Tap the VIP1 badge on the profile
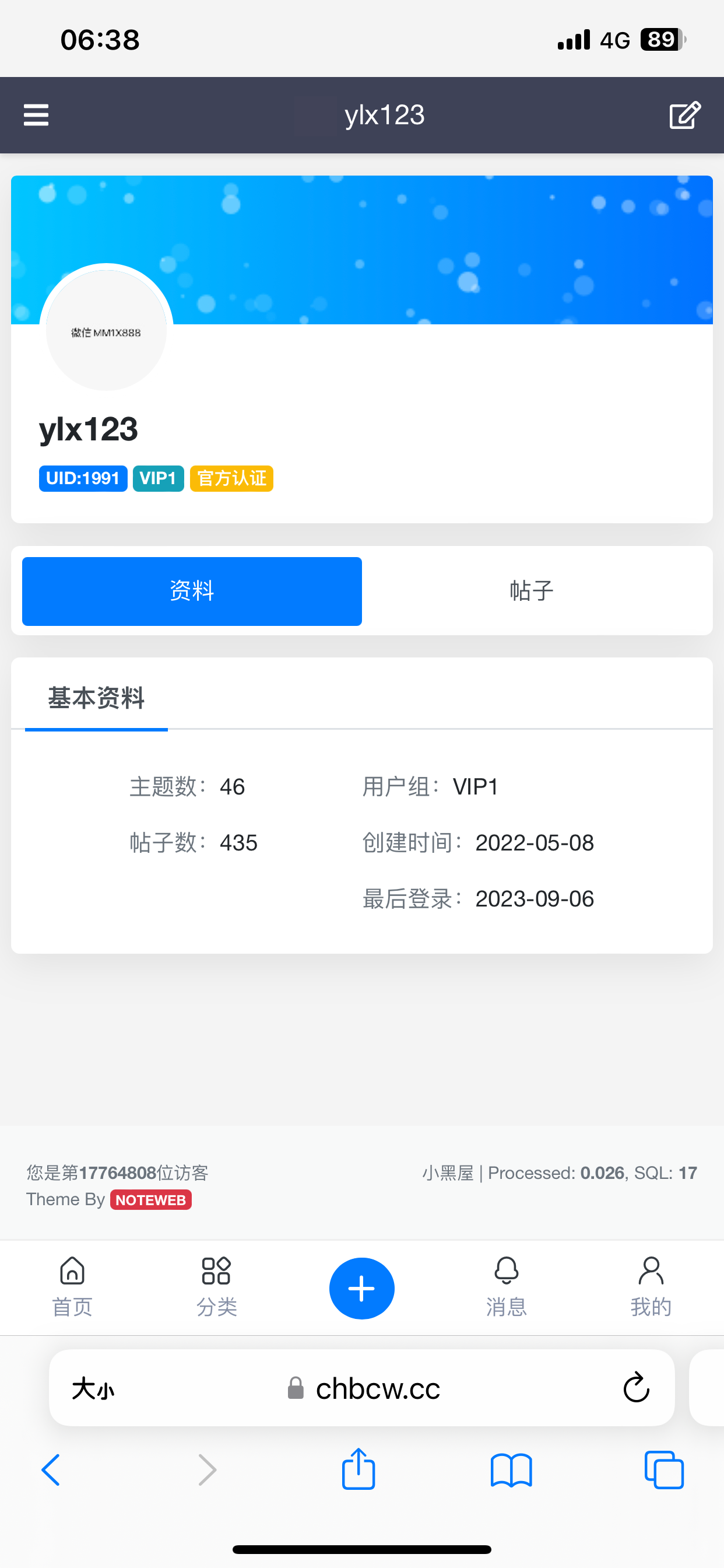The height and width of the screenshot is (1568, 724). [158, 478]
